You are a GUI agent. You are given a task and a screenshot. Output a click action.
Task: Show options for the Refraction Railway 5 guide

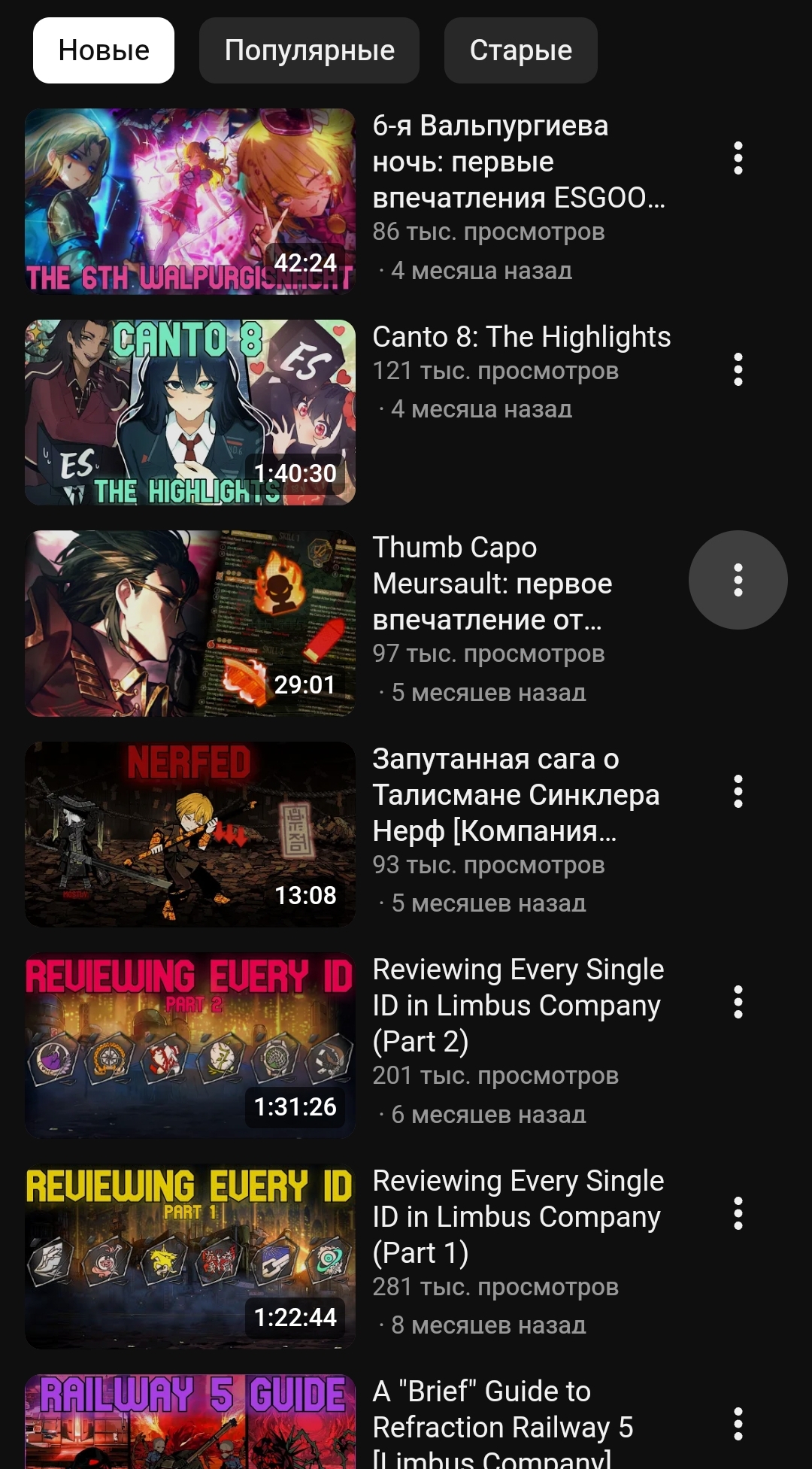coord(738,1424)
